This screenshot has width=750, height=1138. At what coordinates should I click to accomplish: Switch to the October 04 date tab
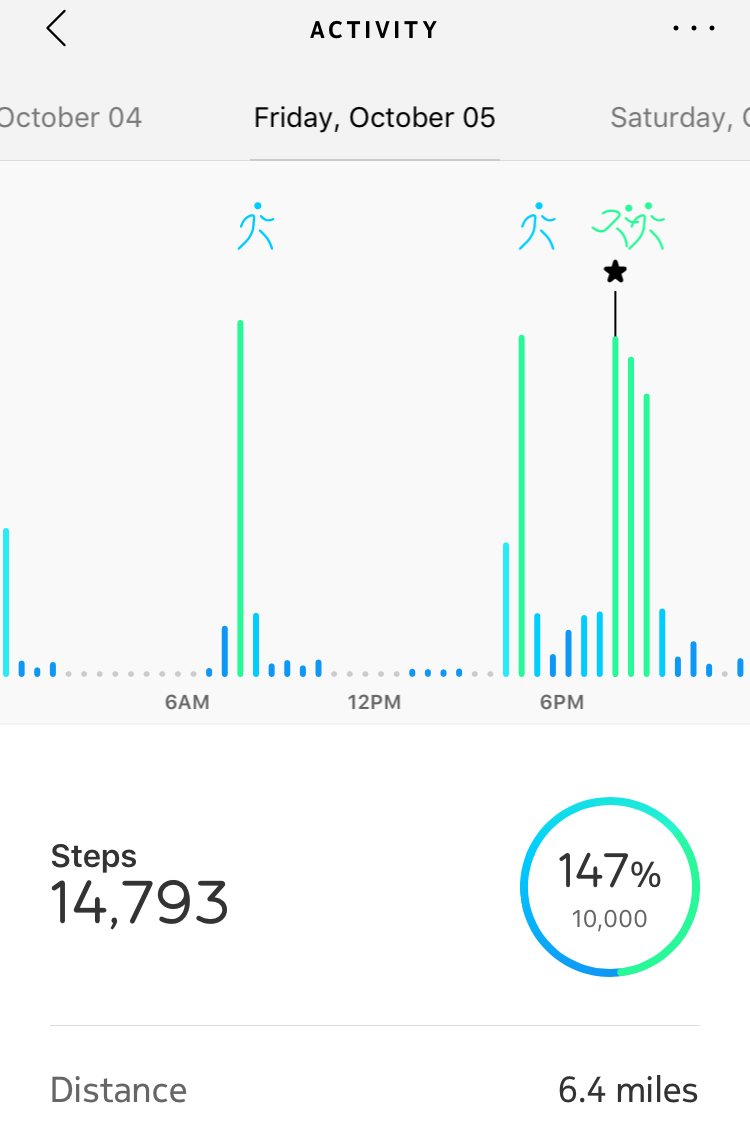click(70, 118)
